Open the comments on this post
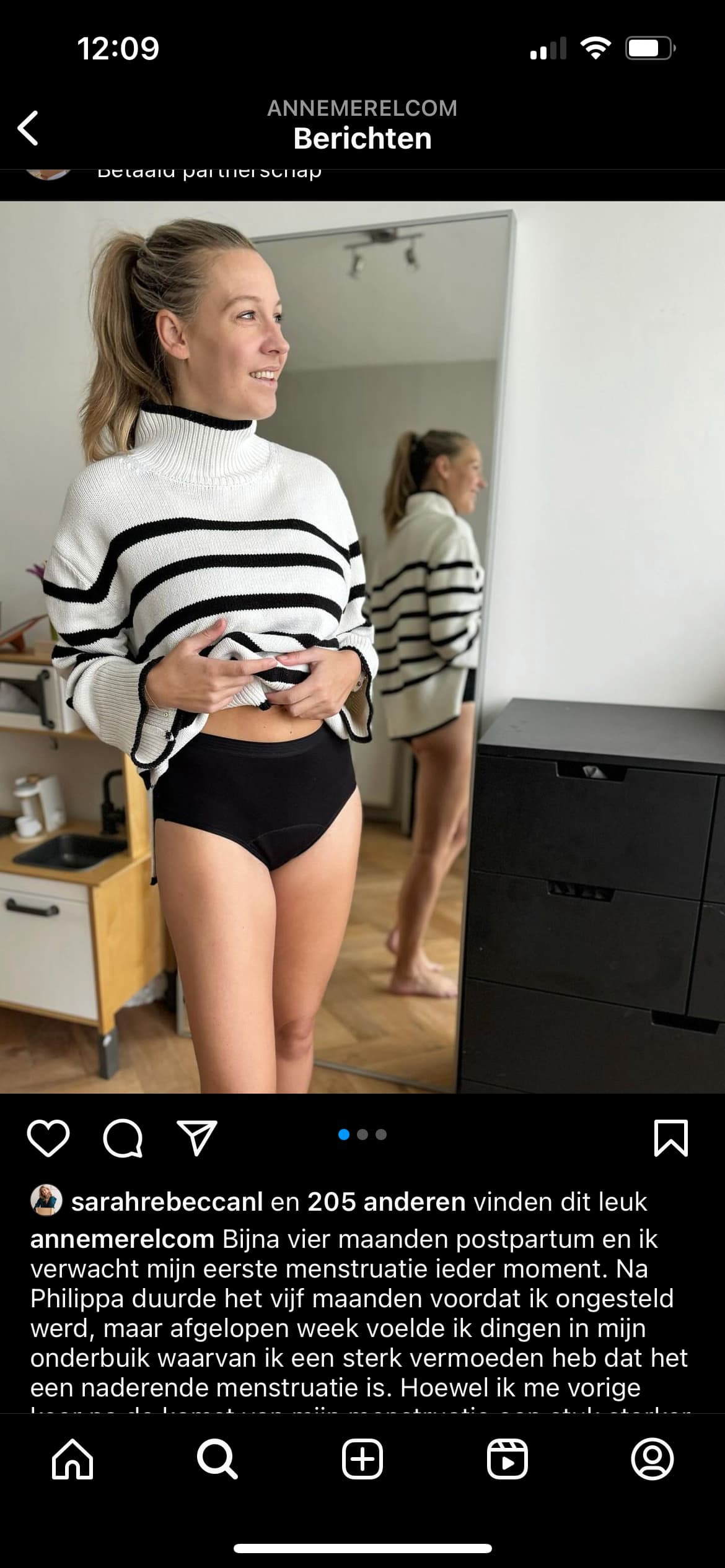Screen dimensions: 725x1568 (123, 1138)
